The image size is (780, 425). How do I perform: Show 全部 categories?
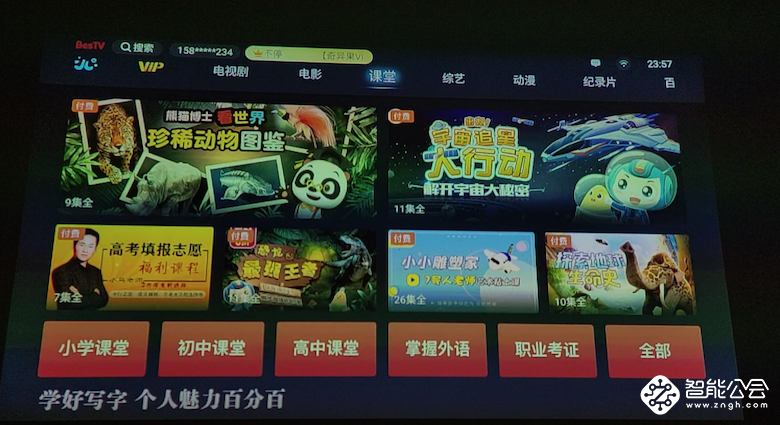click(654, 351)
